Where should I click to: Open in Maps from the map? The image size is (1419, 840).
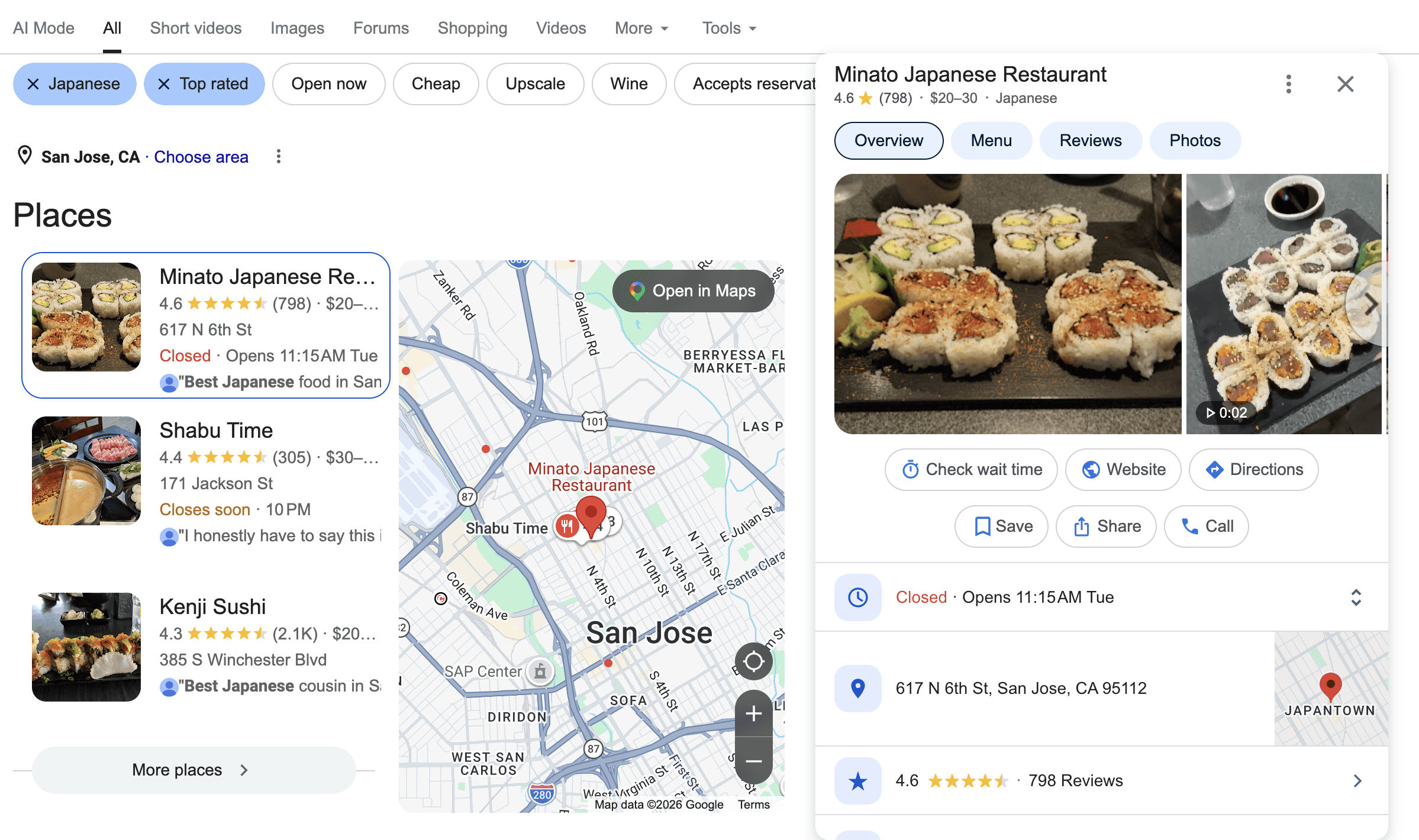[x=693, y=291]
